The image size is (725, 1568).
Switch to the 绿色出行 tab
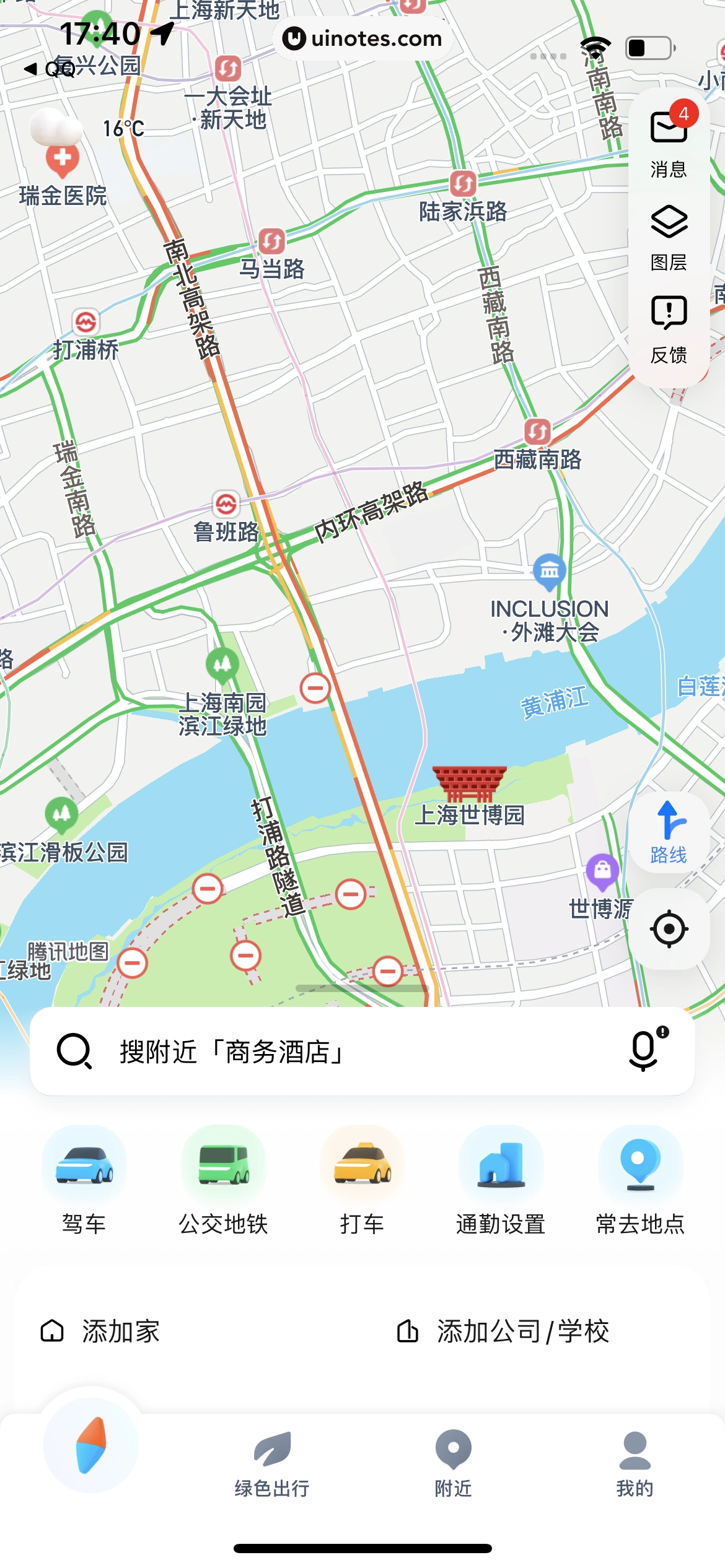272,1463
